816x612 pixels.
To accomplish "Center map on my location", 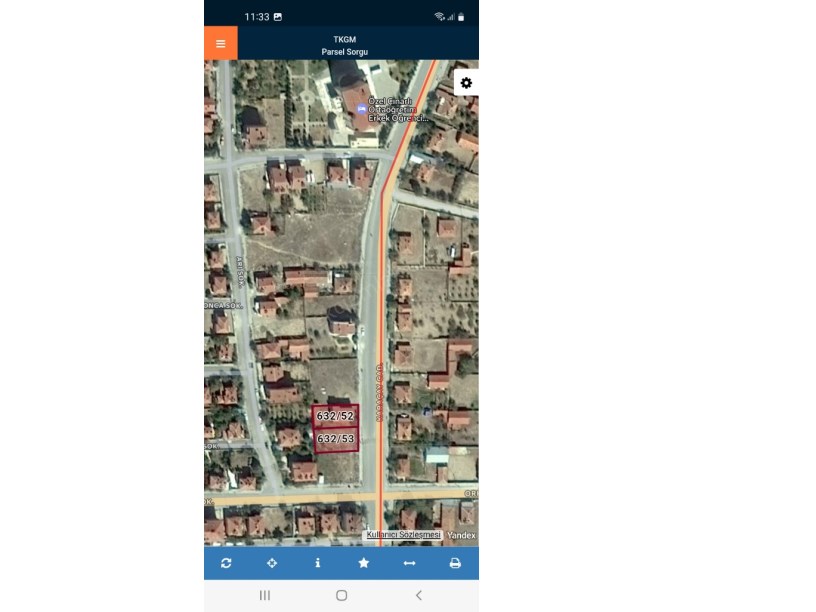I will (x=272, y=563).
